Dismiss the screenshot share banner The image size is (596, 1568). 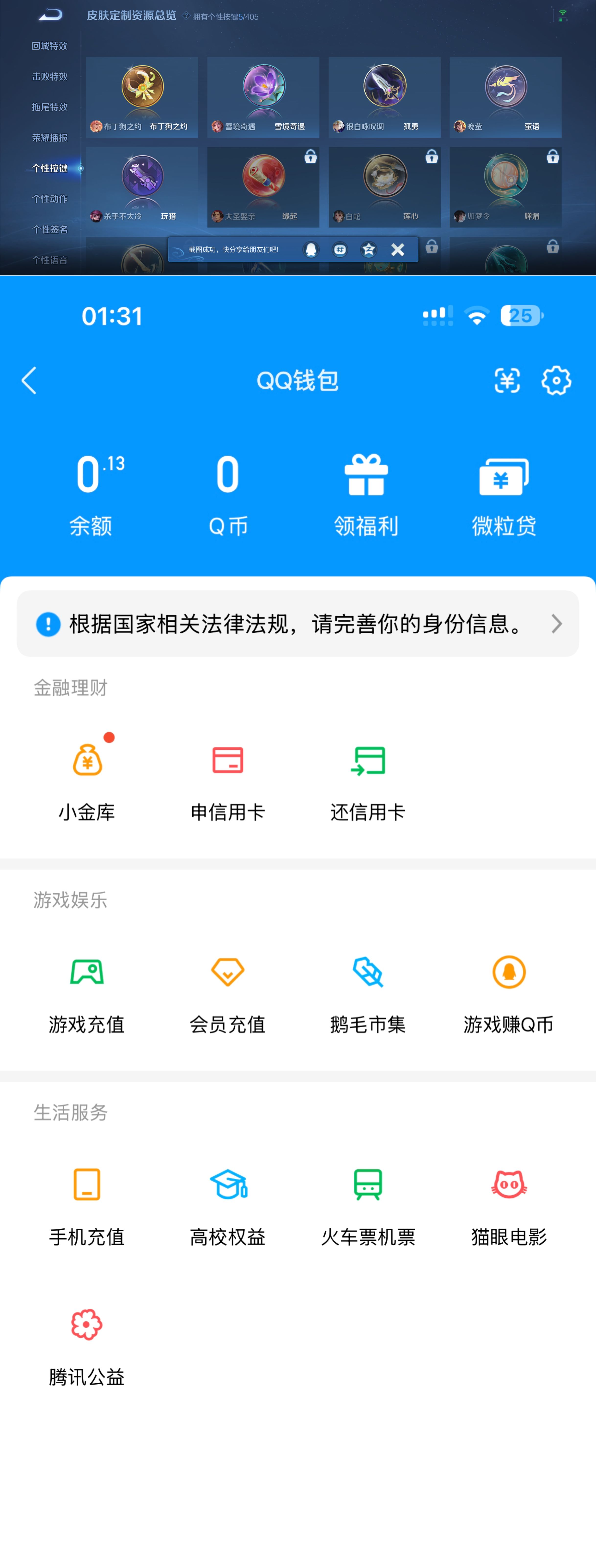398,249
